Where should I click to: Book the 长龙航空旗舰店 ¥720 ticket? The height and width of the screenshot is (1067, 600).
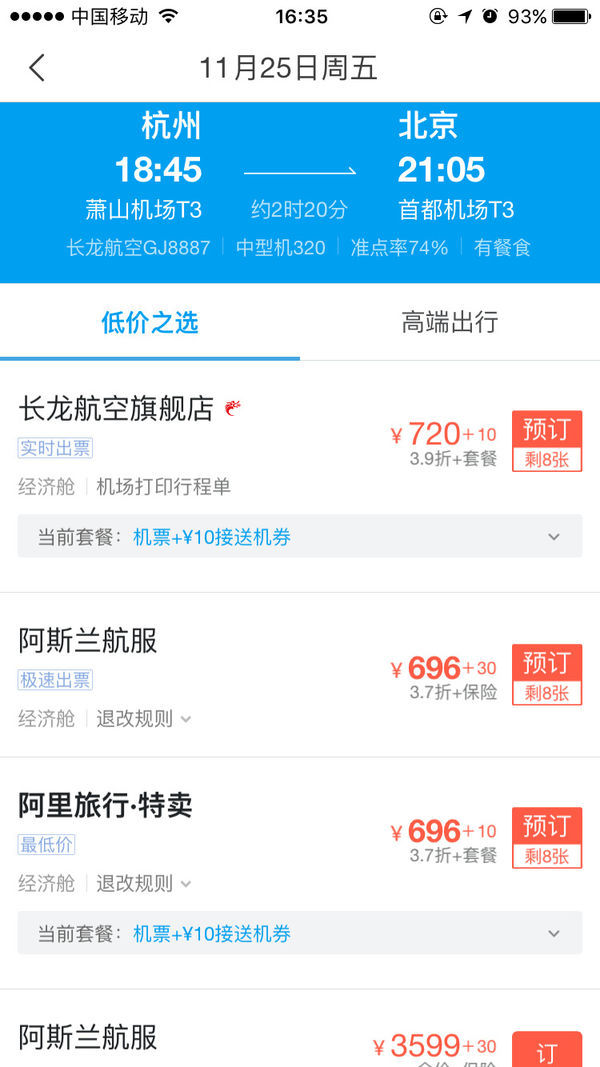coord(547,441)
